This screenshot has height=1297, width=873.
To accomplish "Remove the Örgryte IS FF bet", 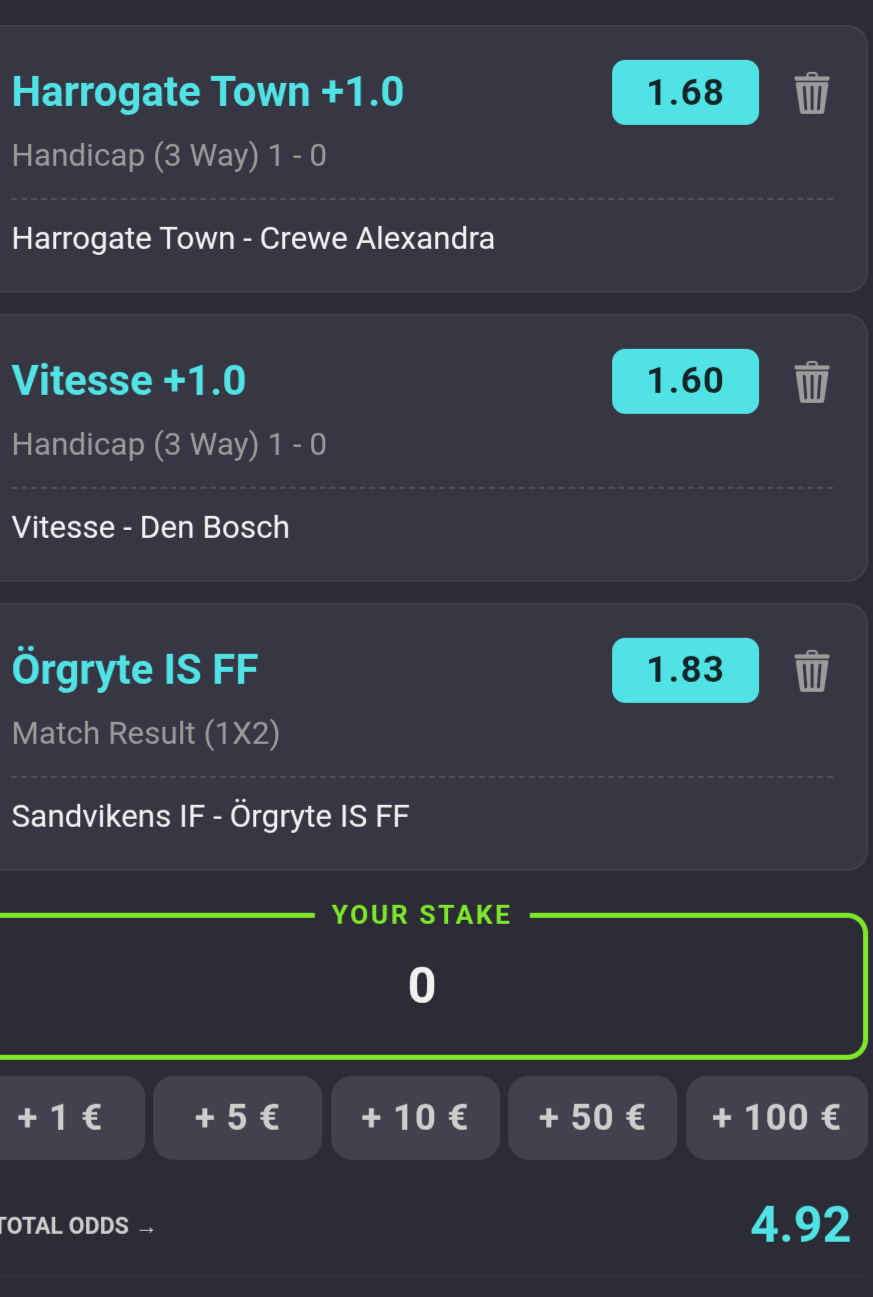I will coord(811,670).
